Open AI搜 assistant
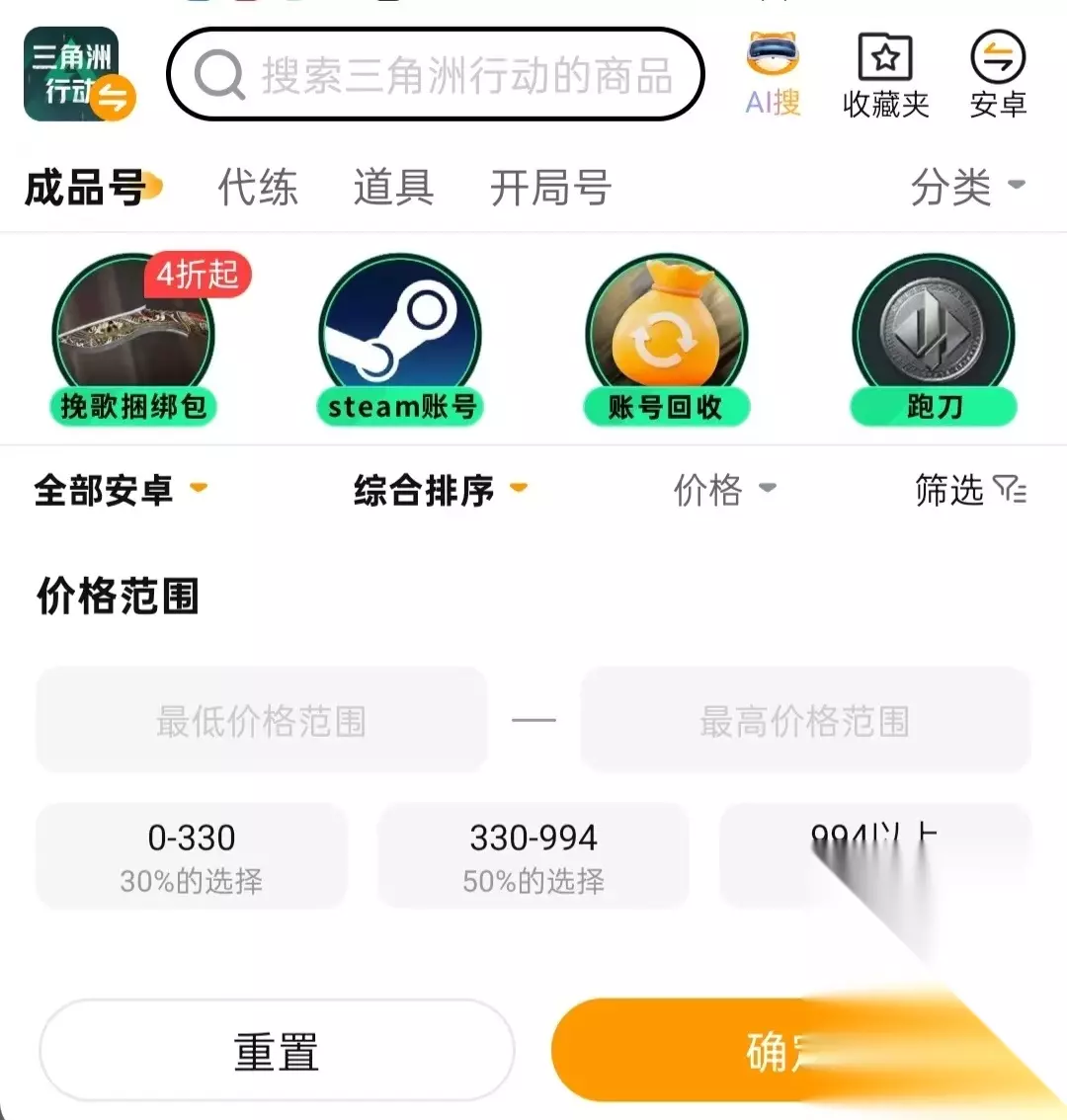The width and height of the screenshot is (1067, 1120). point(773,74)
